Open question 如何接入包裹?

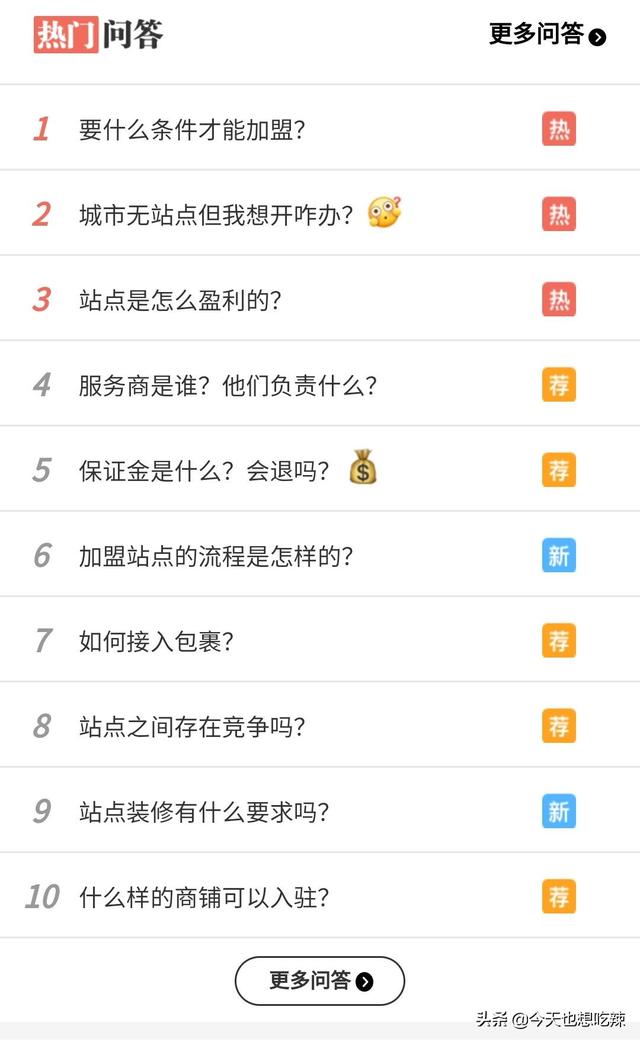coord(156,641)
